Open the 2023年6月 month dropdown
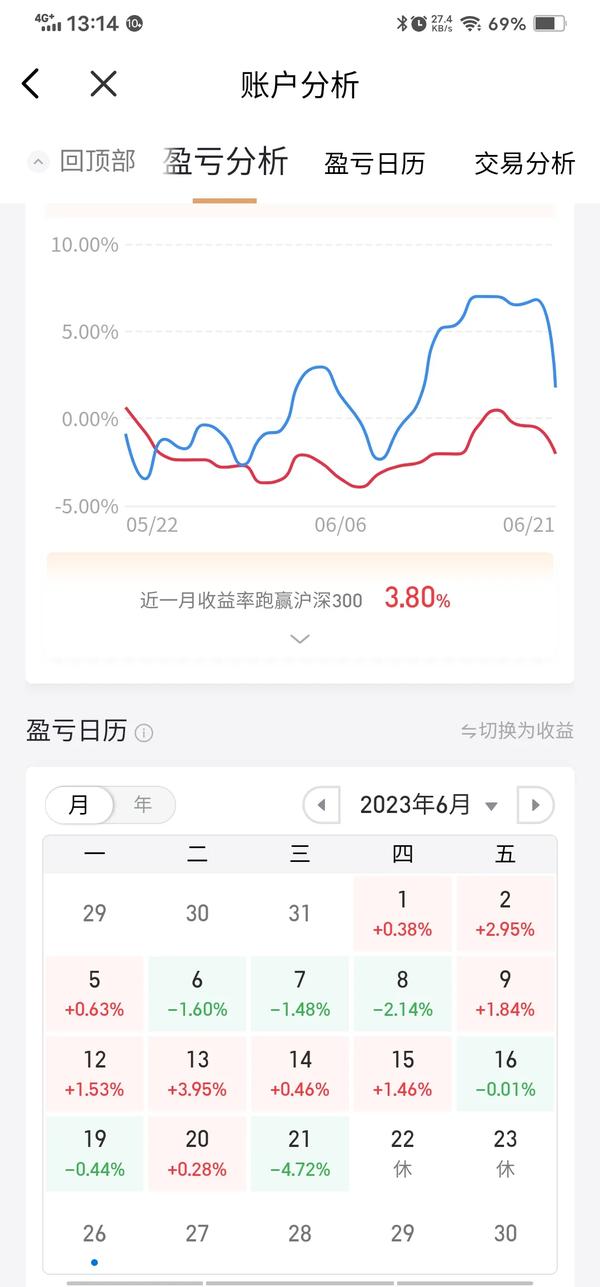The width and height of the screenshot is (600, 1287). (428, 805)
